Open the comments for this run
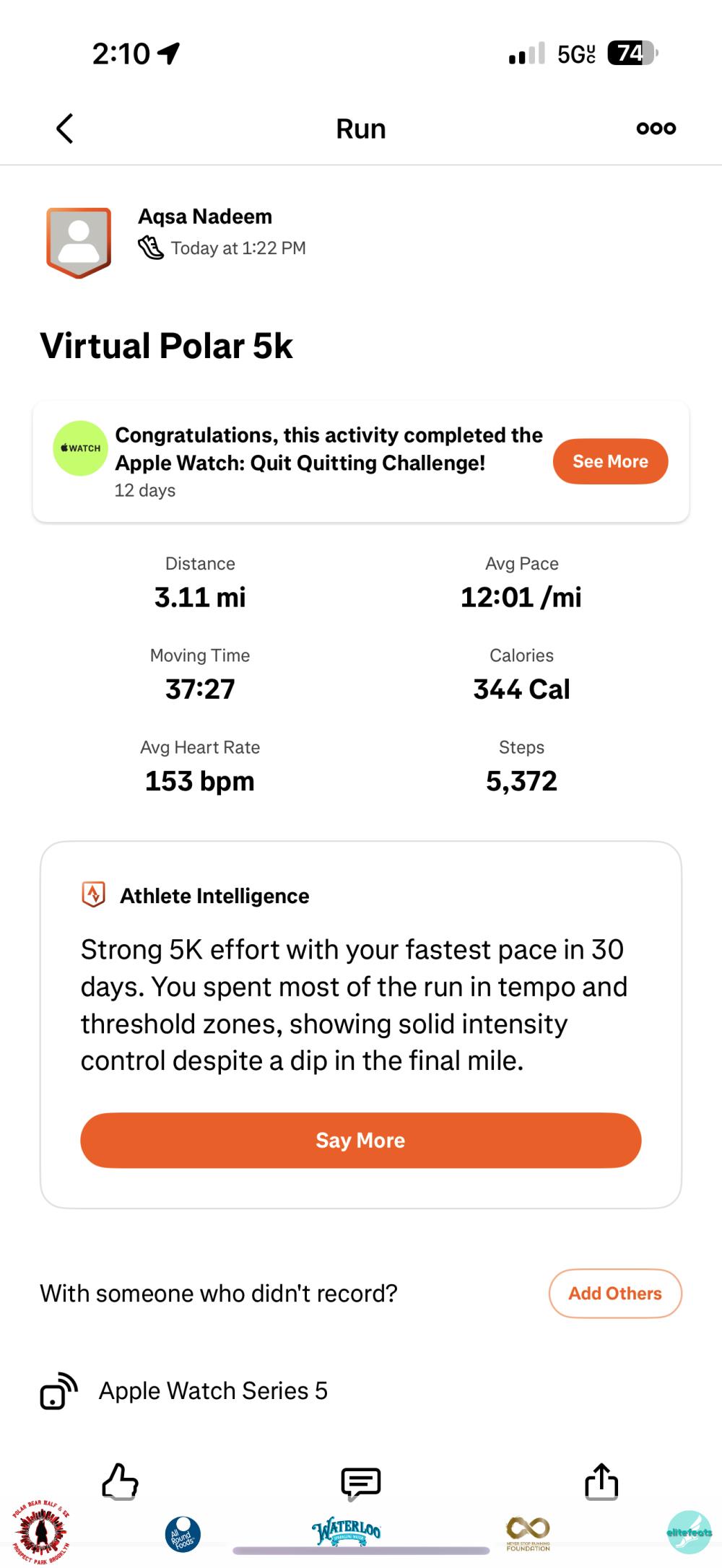This screenshot has width=722, height=1568. click(x=360, y=1482)
